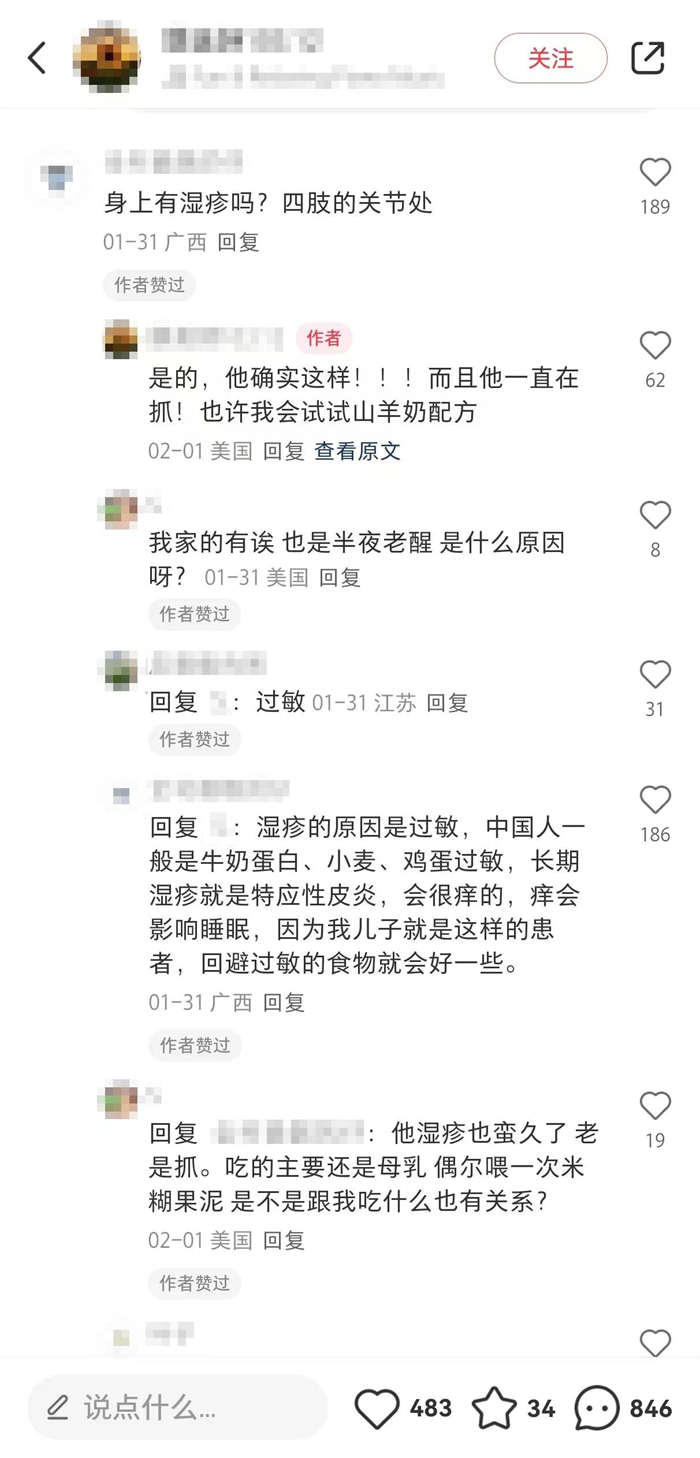
Task: Reply to the 湿疹的原因是过敏 comment
Action: pos(284,1002)
